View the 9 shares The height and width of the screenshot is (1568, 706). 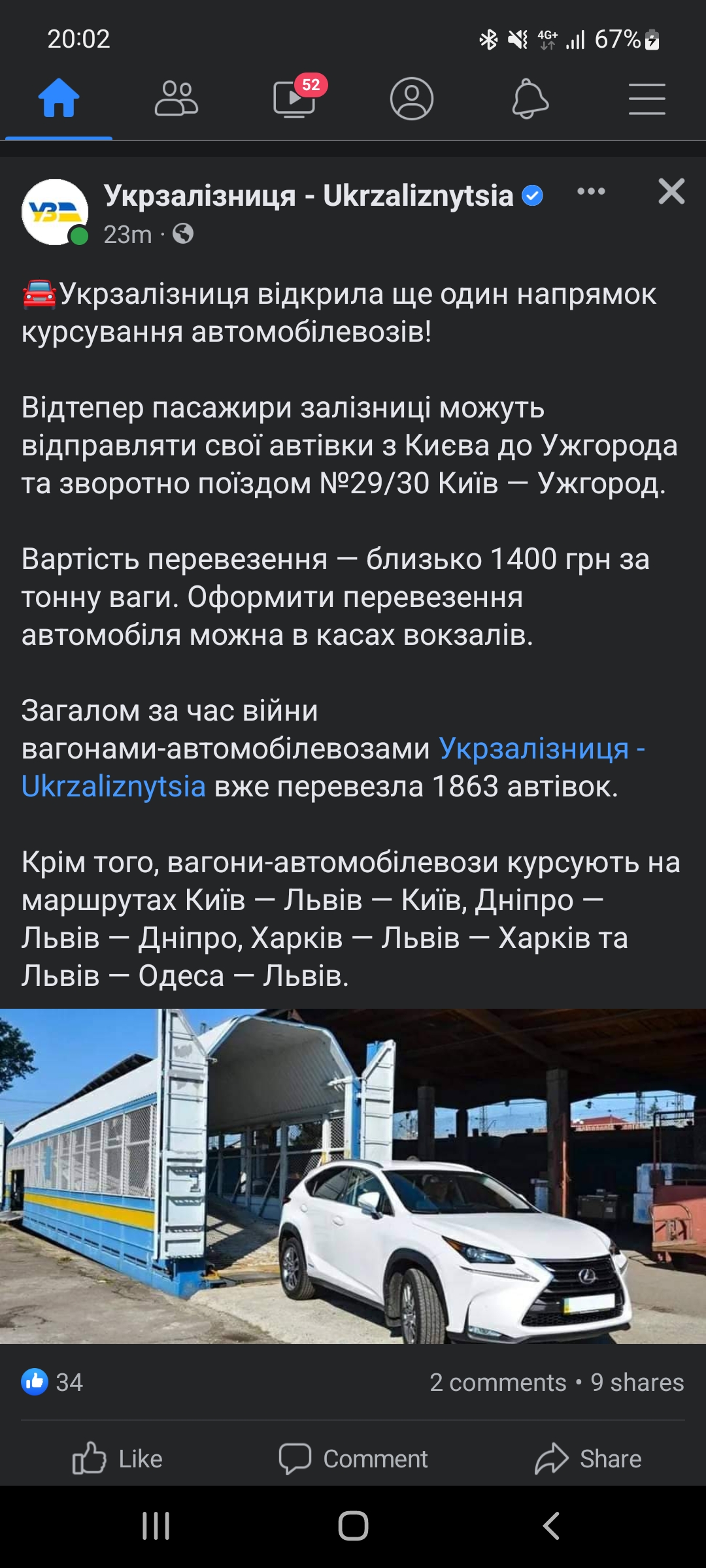click(x=637, y=1382)
